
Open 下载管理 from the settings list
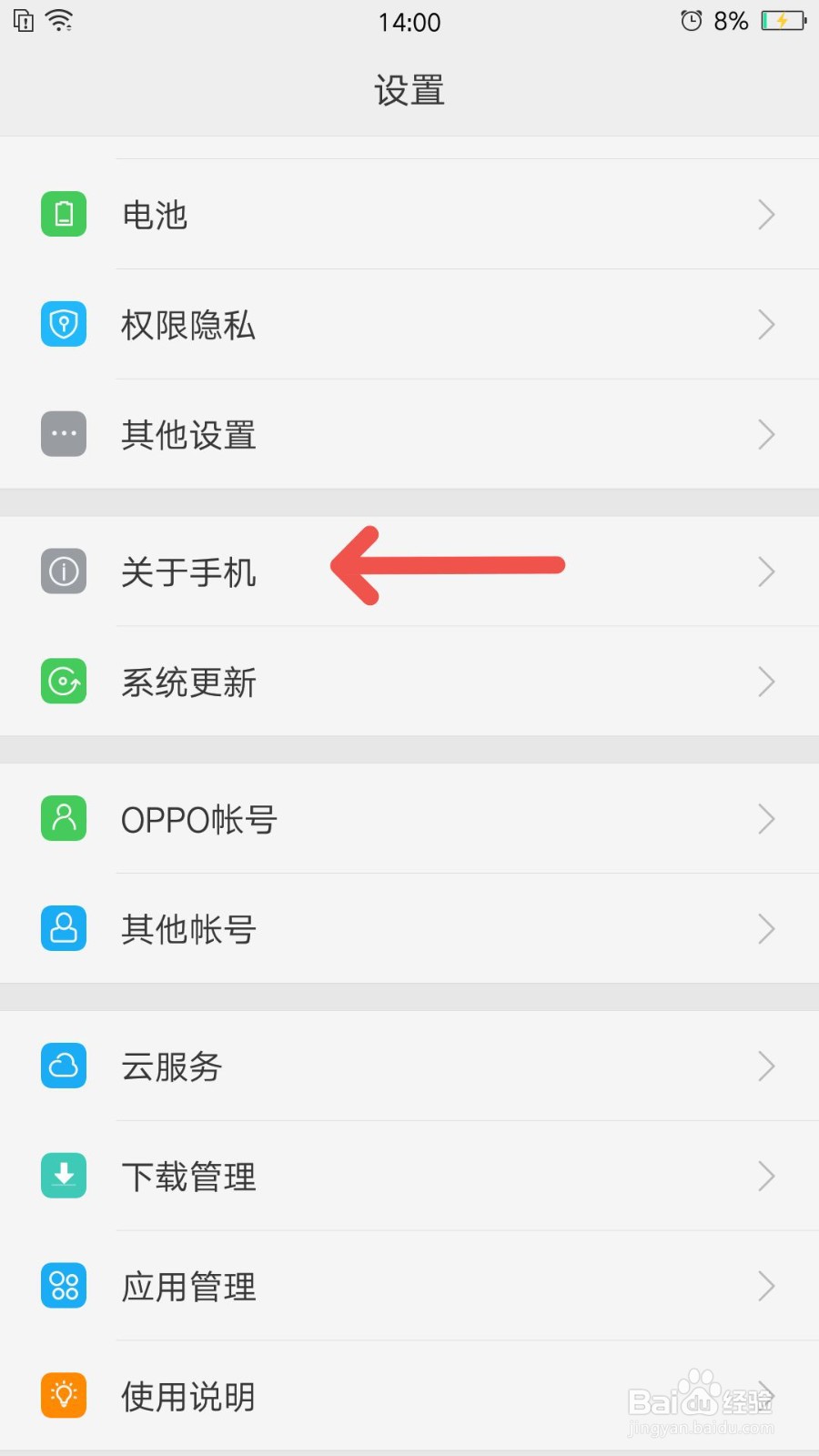point(409,1176)
